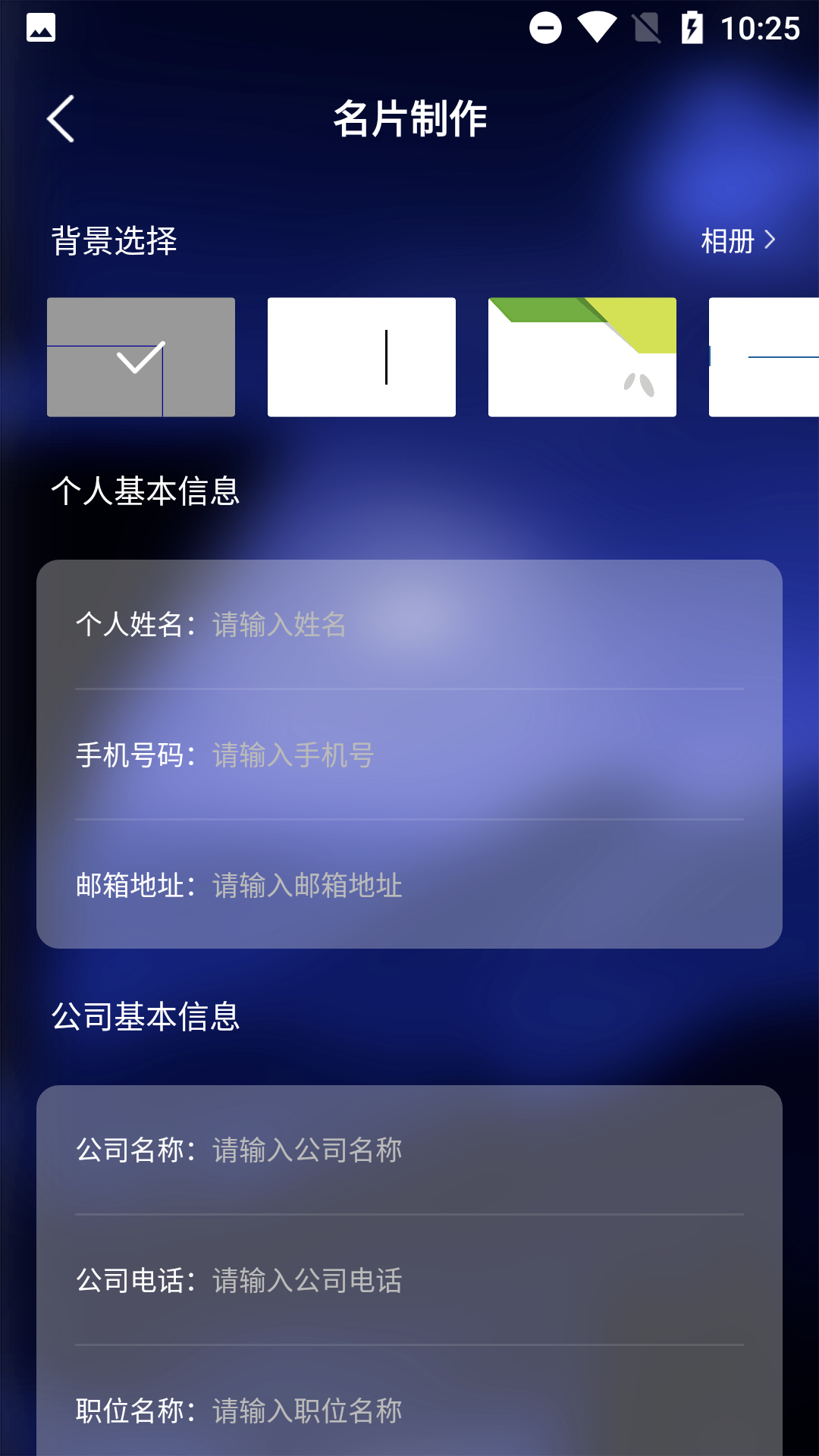Open 相册 to choose a background
Viewport: 819px width, 1456px height.
[737, 241]
